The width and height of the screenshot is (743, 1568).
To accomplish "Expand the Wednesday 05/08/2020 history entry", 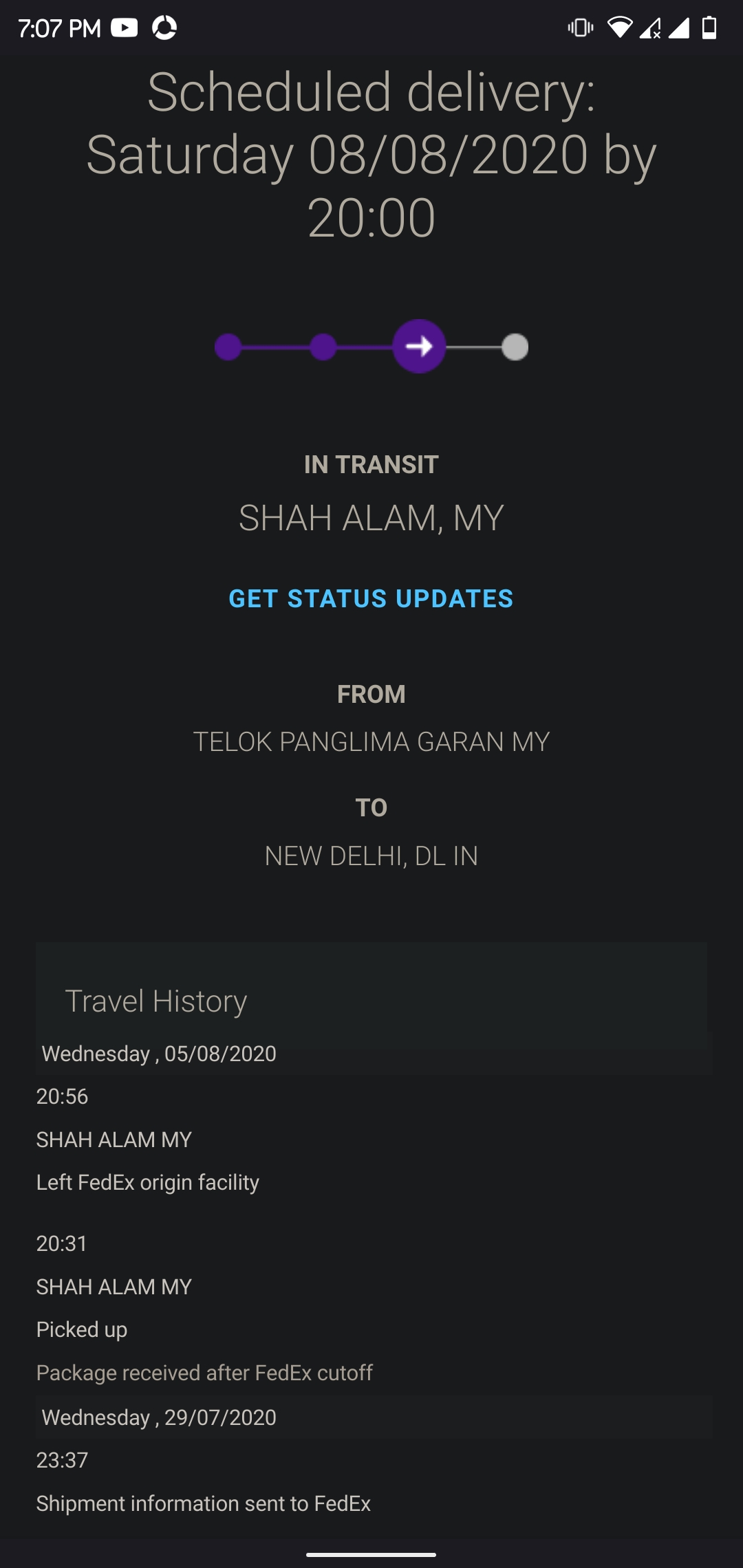I will coord(158,1052).
